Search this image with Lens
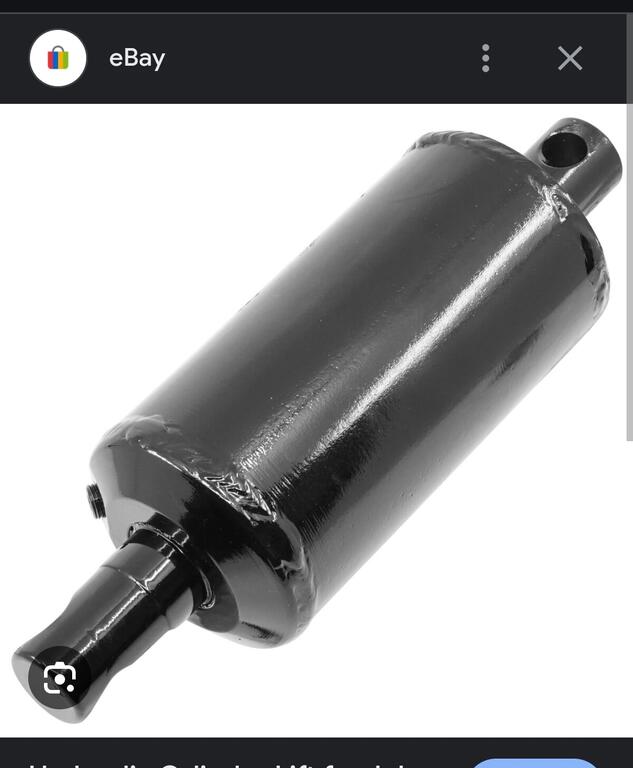This screenshot has width=633, height=768. pyautogui.click(x=59, y=680)
